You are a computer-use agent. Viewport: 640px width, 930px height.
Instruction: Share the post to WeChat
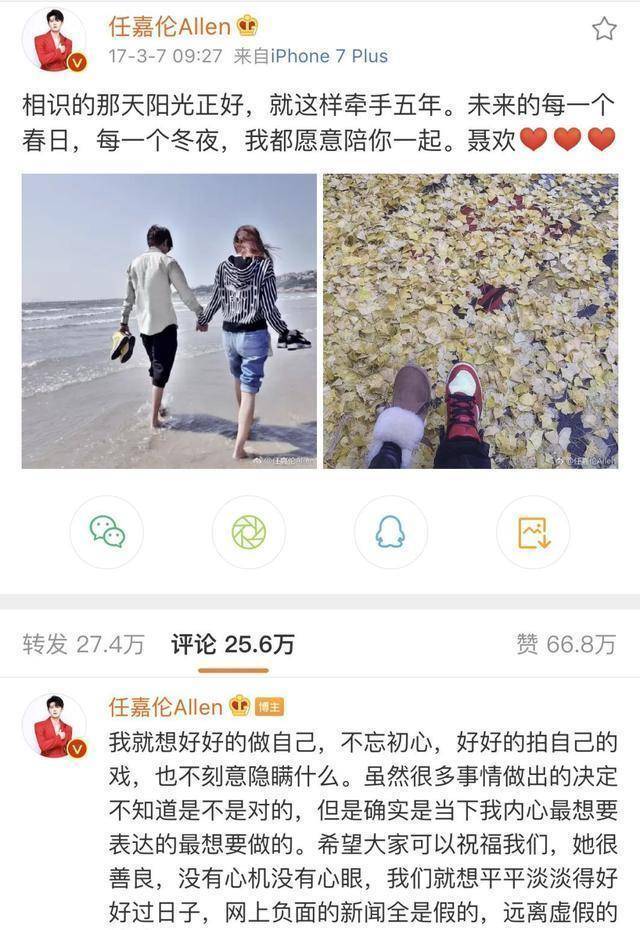[107, 532]
